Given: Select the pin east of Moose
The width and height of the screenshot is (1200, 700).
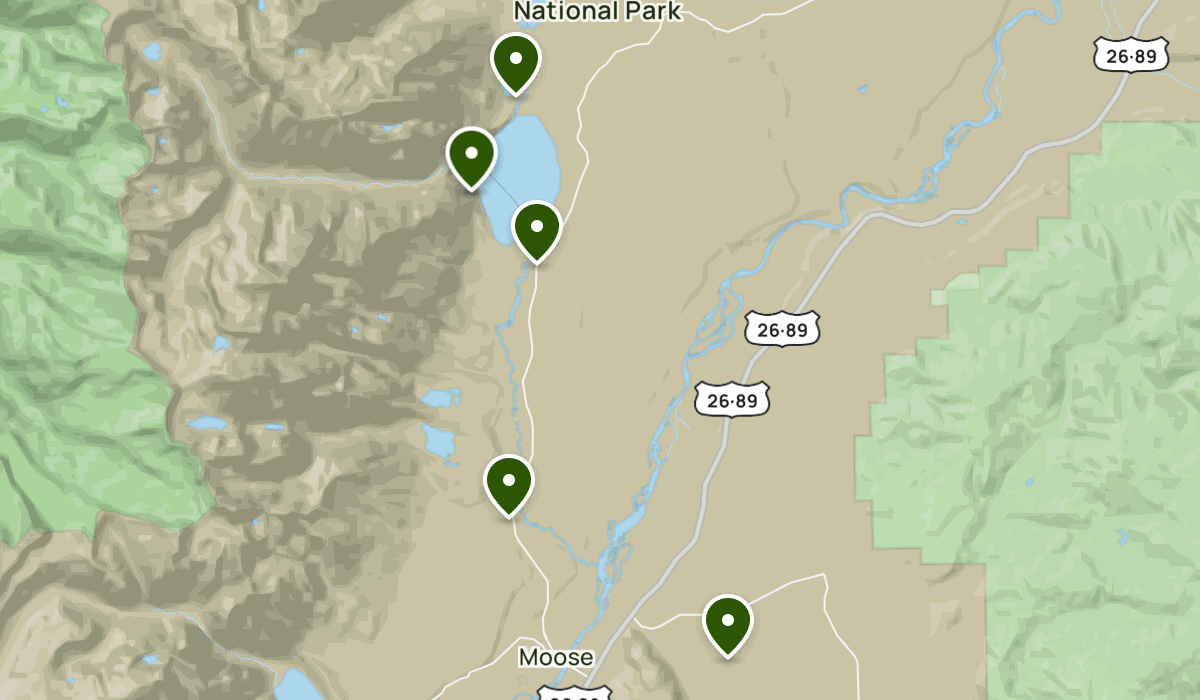Looking at the screenshot, I should [x=728, y=621].
